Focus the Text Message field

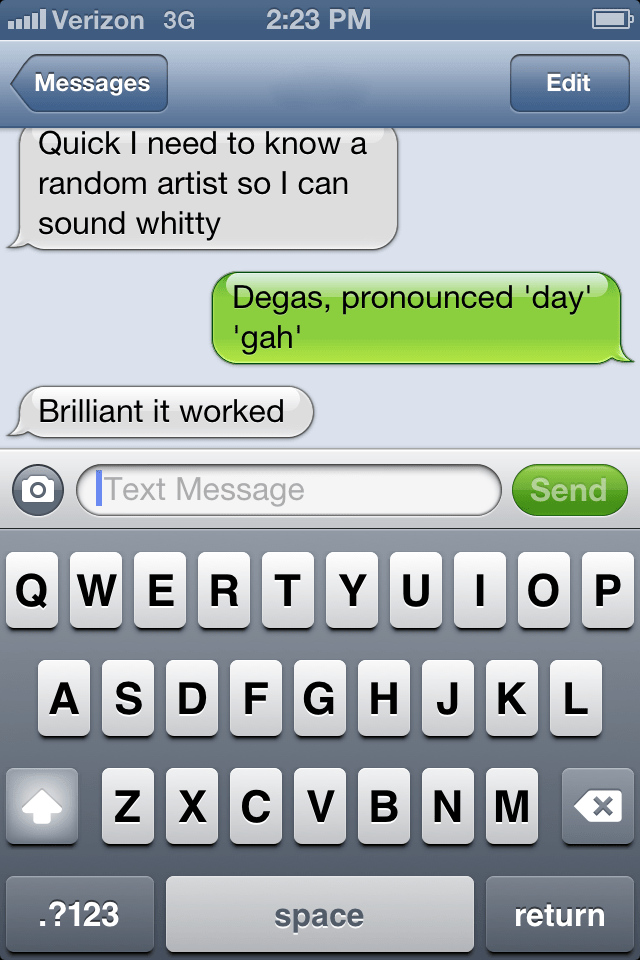[290, 490]
